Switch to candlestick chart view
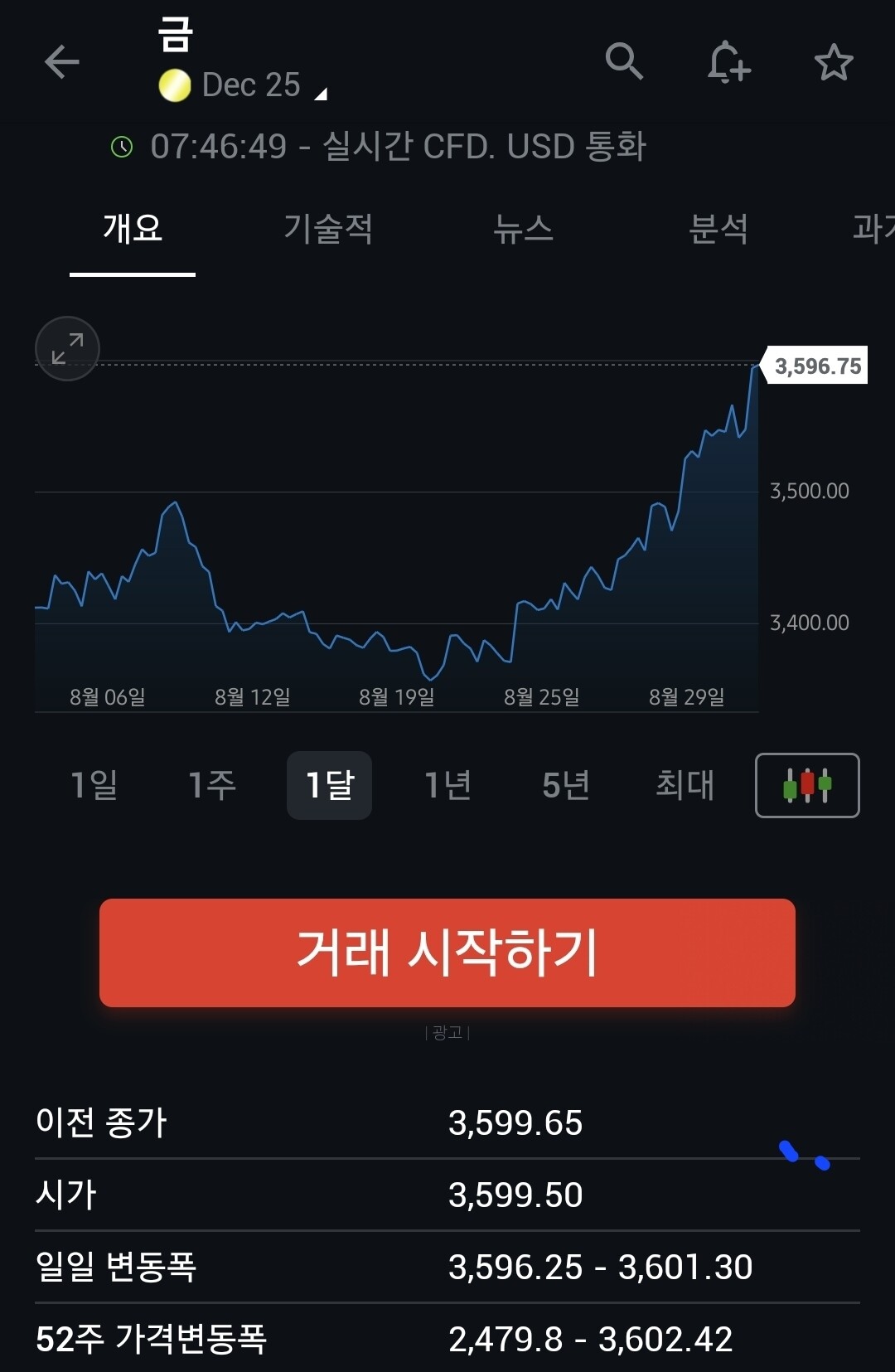Image resolution: width=895 pixels, height=1372 pixels. [x=807, y=785]
